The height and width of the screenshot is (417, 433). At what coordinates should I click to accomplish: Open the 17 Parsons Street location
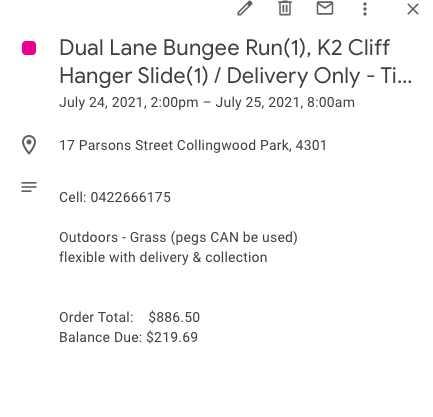(x=193, y=145)
